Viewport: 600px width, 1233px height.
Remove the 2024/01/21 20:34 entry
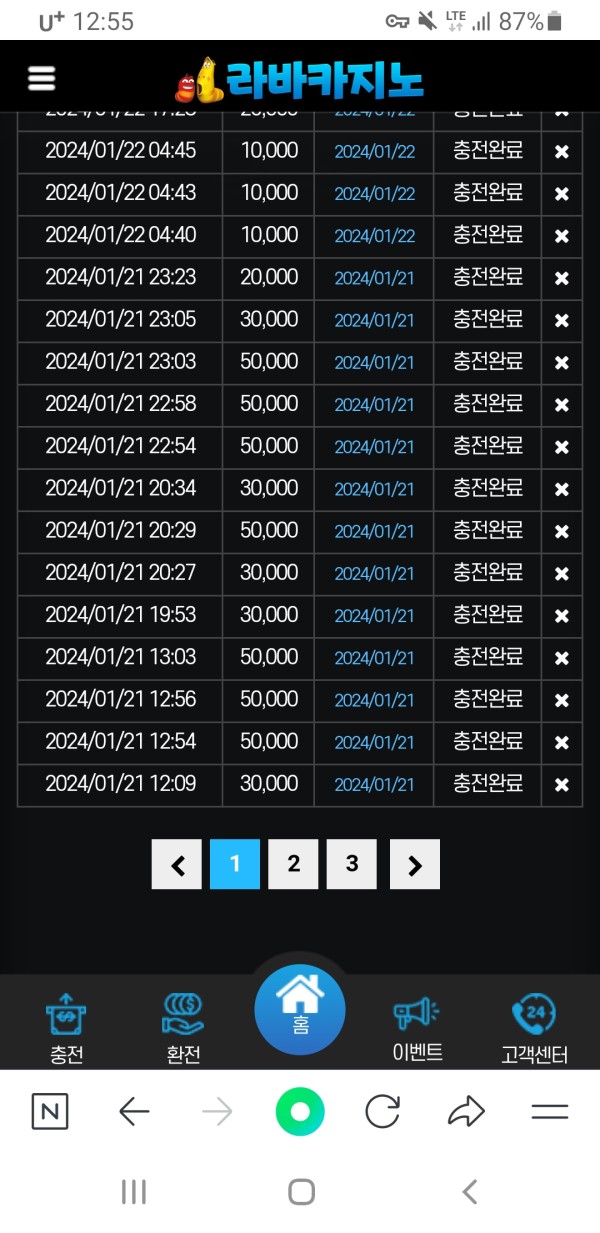pyautogui.click(x=561, y=489)
